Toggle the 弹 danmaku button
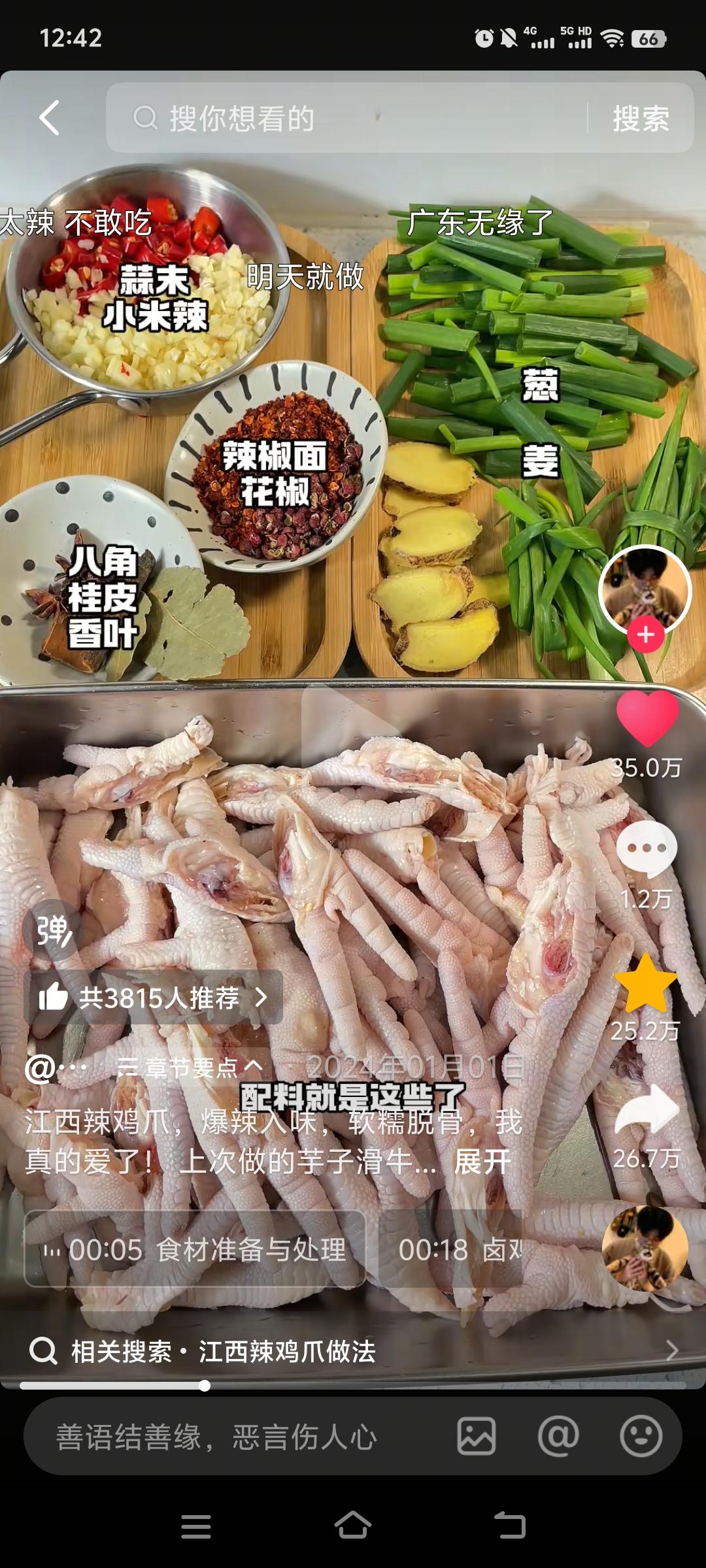706x1568 pixels. tap(52, 930)
